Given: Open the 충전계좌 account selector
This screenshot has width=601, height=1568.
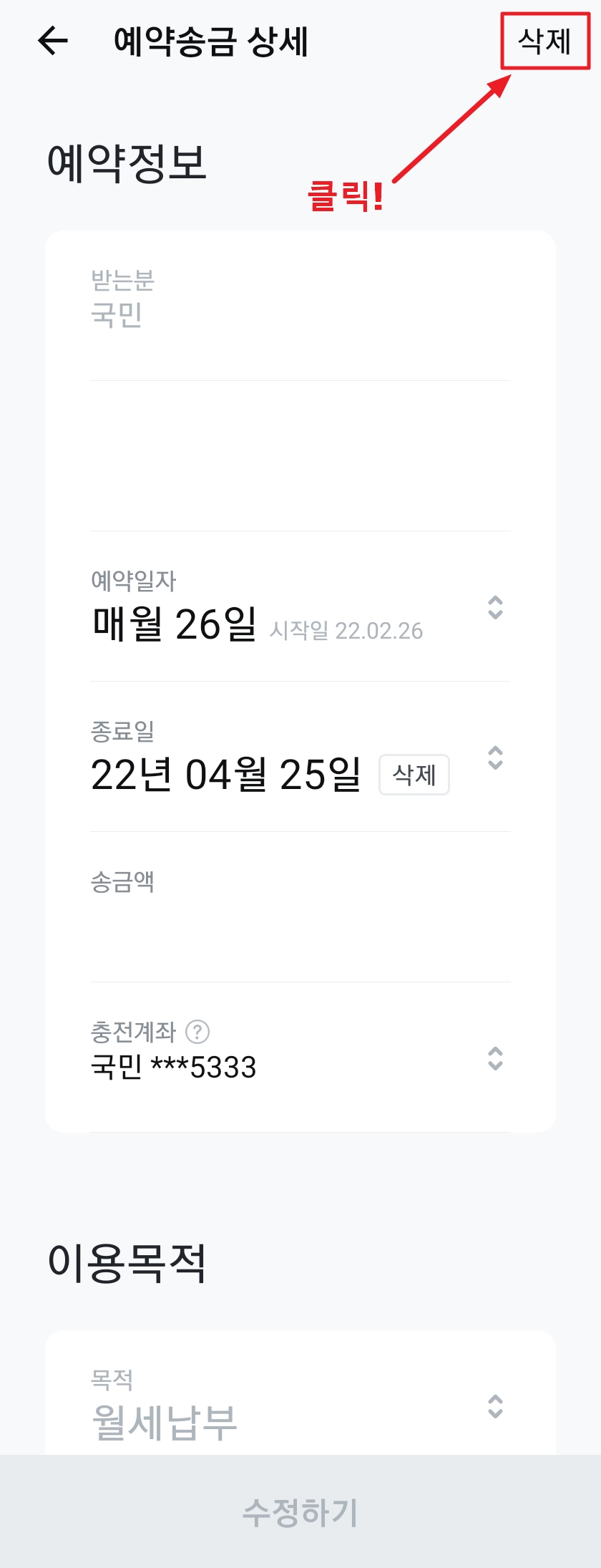Looking at the screenshot, I should (495, 1060).
